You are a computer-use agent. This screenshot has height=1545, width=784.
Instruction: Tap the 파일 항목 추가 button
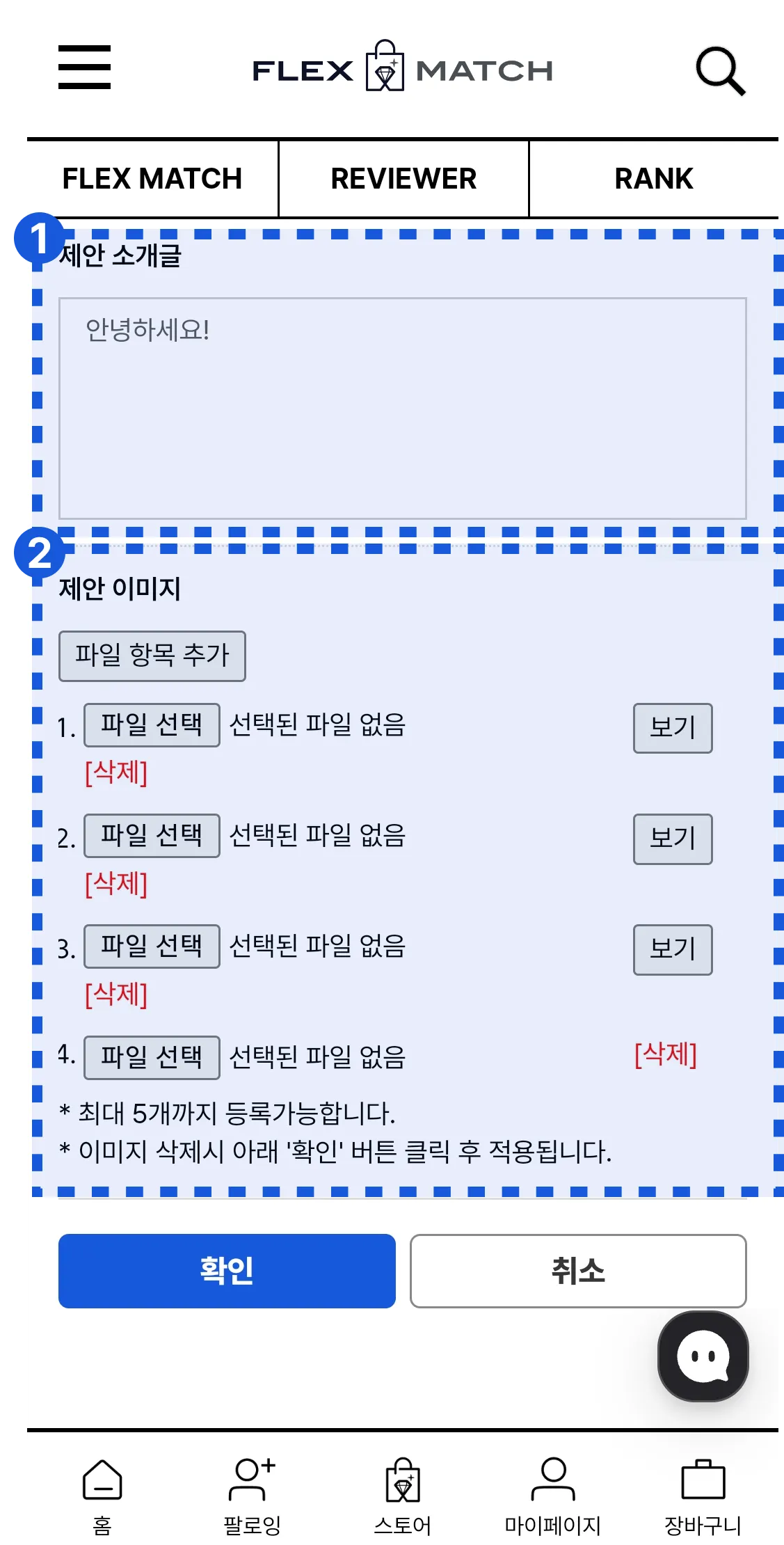tap(152, 656)
